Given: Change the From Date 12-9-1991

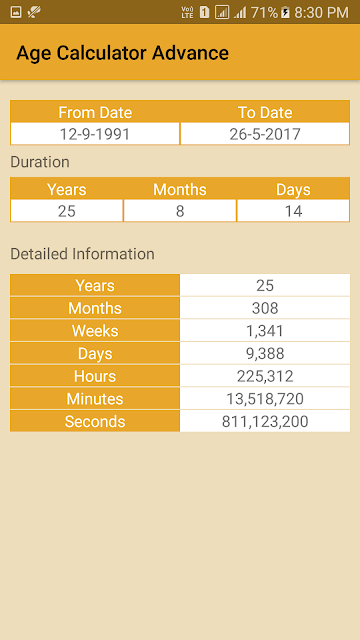Looking at the screenshot, I should [95, 134].
